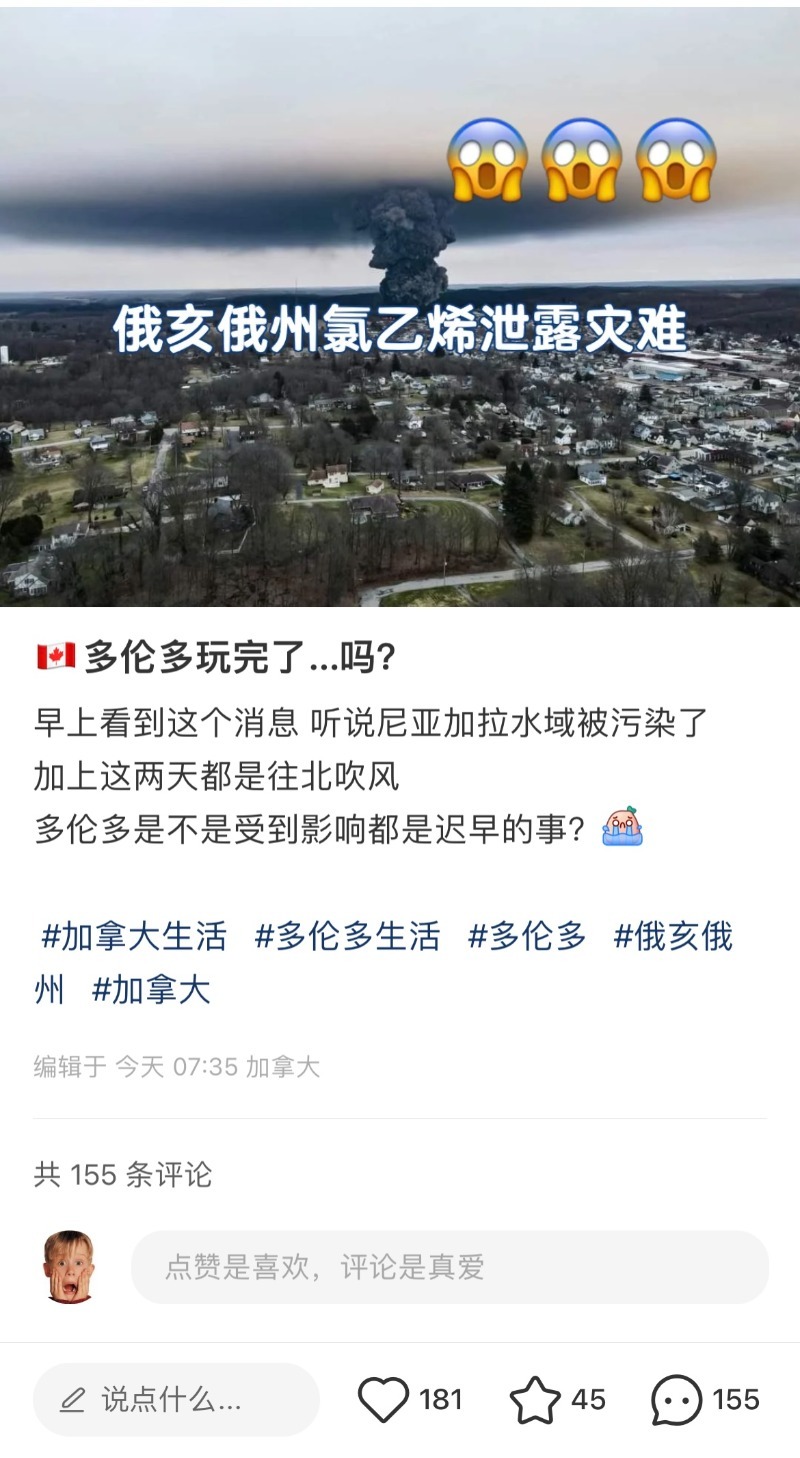This screenshot has width=800, height=1458.
Task: Open the profile avatar beside comment box
Action: click(69, 1267)
